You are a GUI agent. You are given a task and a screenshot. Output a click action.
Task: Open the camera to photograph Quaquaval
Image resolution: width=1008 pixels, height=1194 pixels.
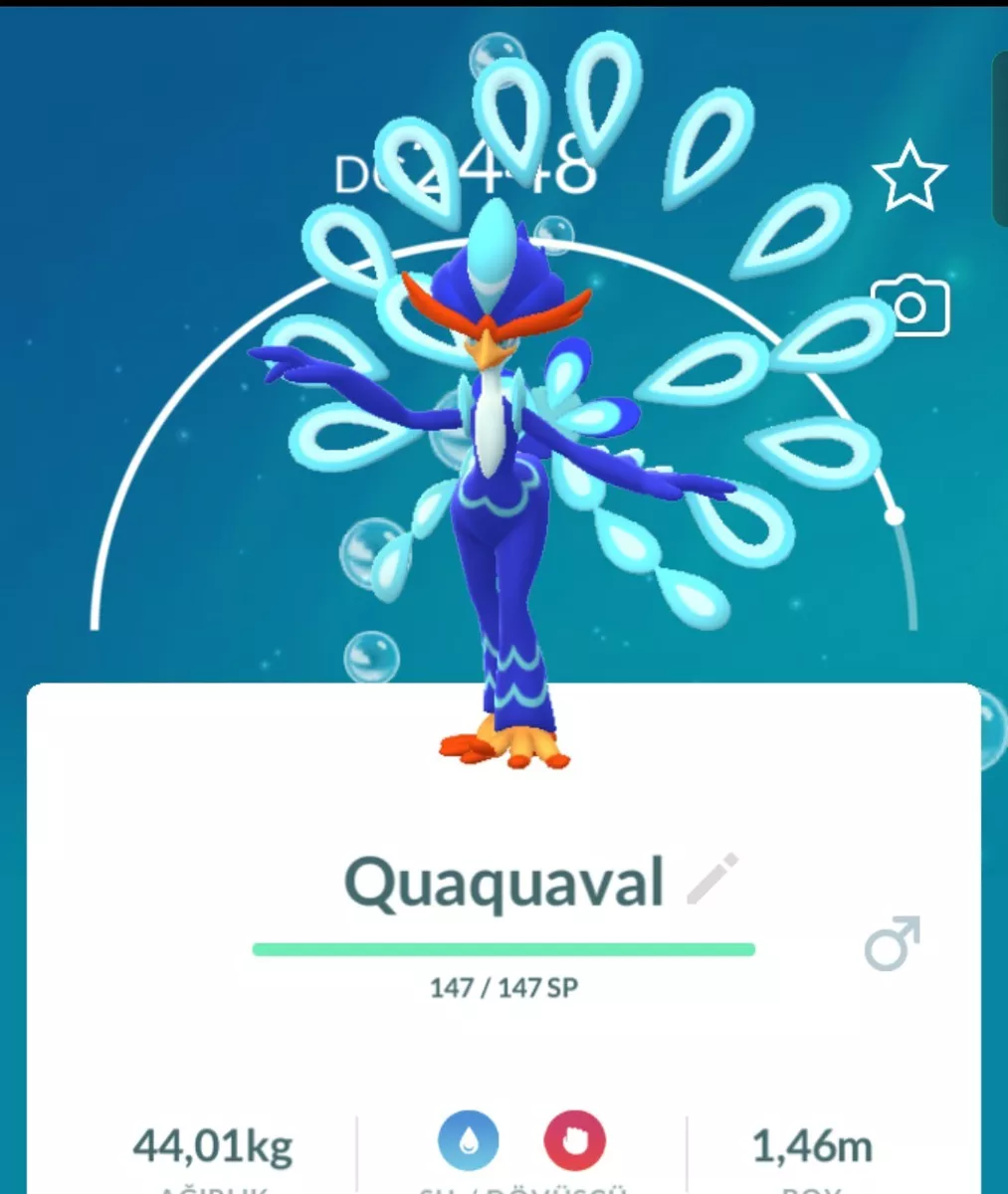910,306
